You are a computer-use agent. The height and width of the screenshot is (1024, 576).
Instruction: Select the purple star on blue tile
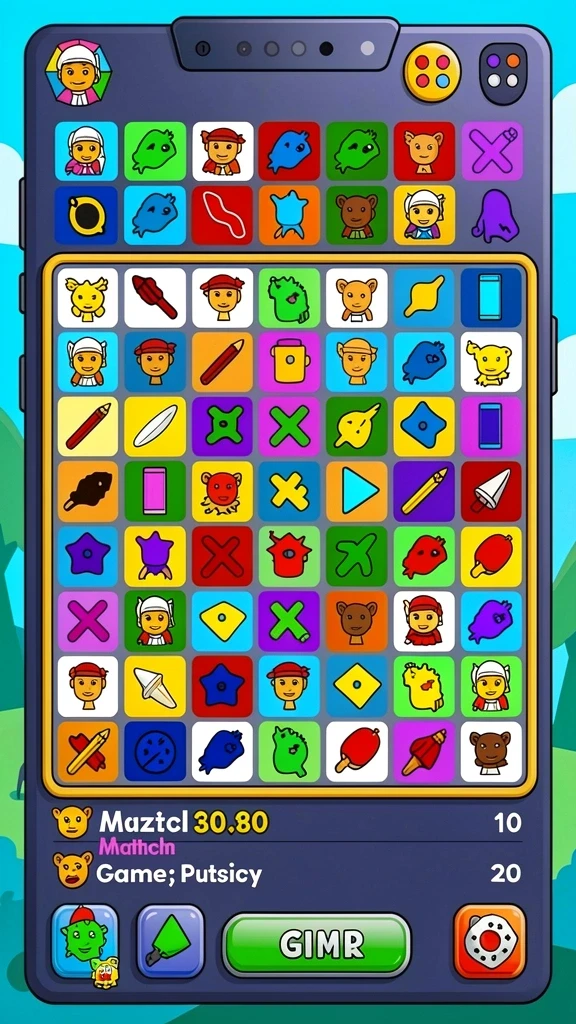[x=88, y=556]
